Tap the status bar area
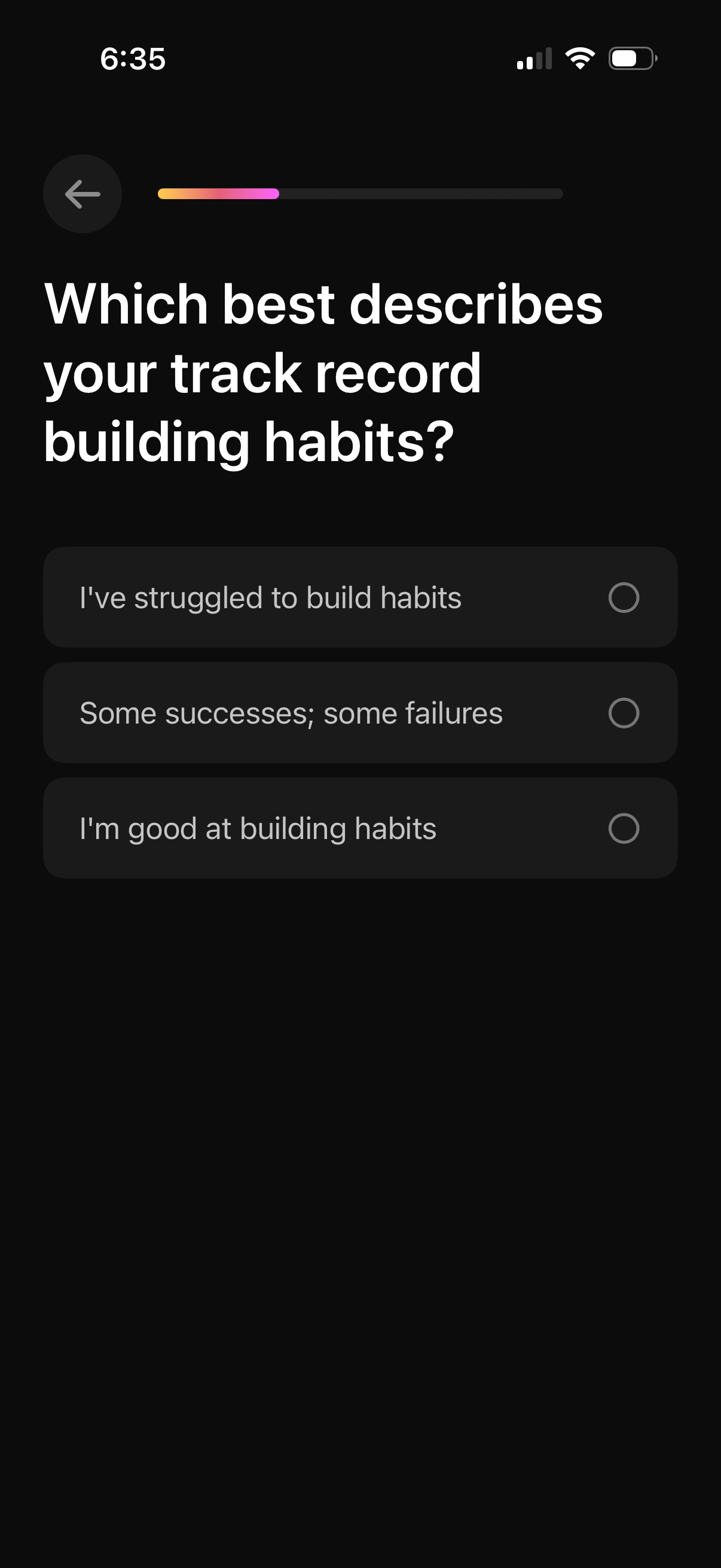 [x=360, y=59]
